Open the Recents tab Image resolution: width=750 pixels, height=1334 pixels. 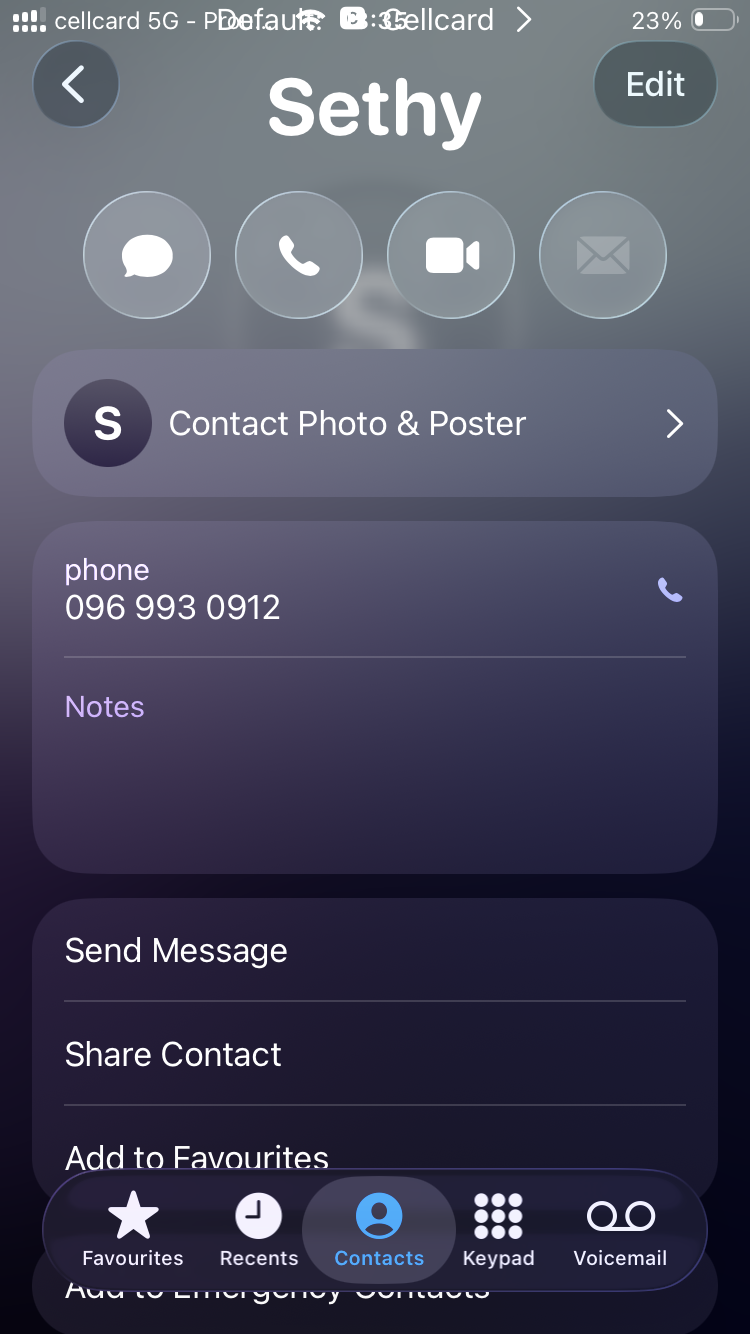coord(259,1230)
